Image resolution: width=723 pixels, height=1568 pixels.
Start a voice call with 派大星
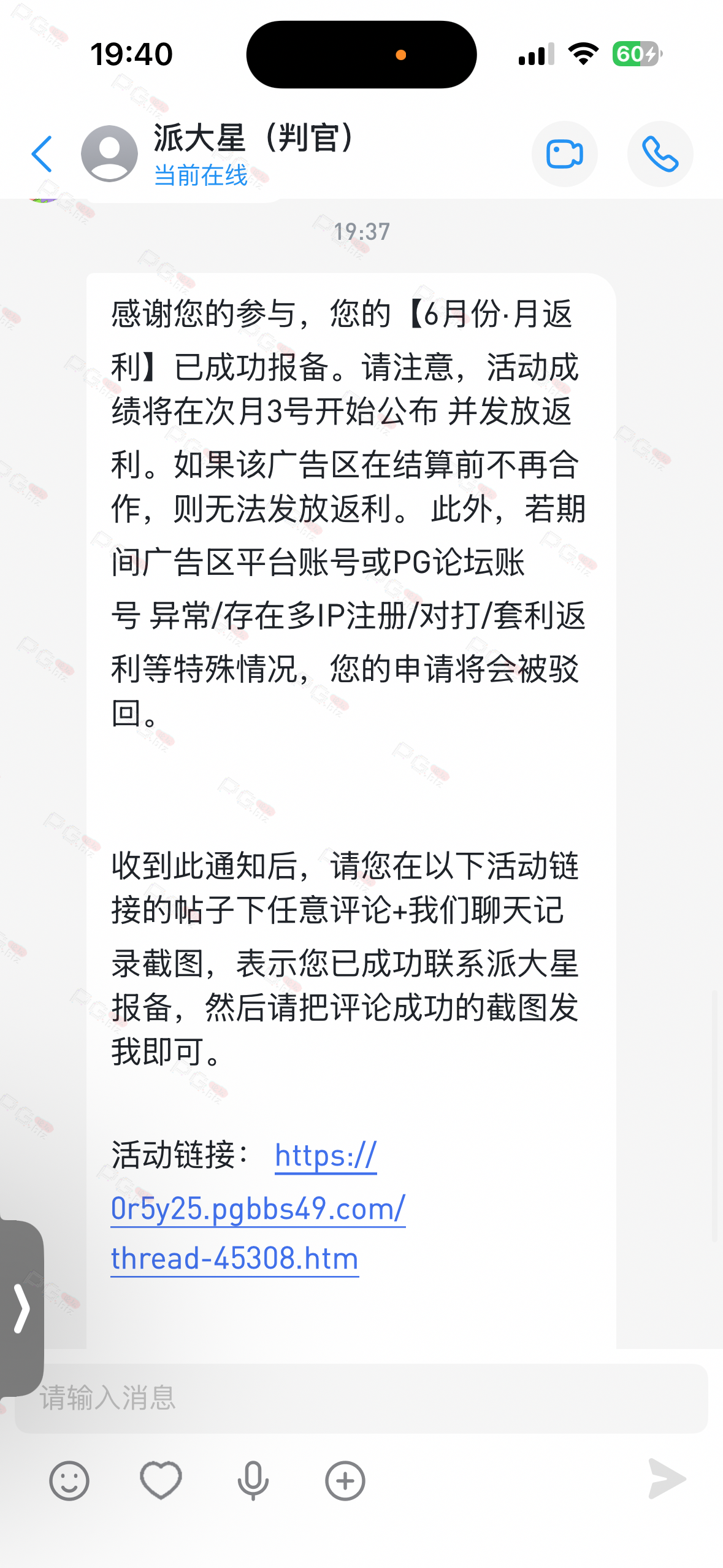pos(660,154)
